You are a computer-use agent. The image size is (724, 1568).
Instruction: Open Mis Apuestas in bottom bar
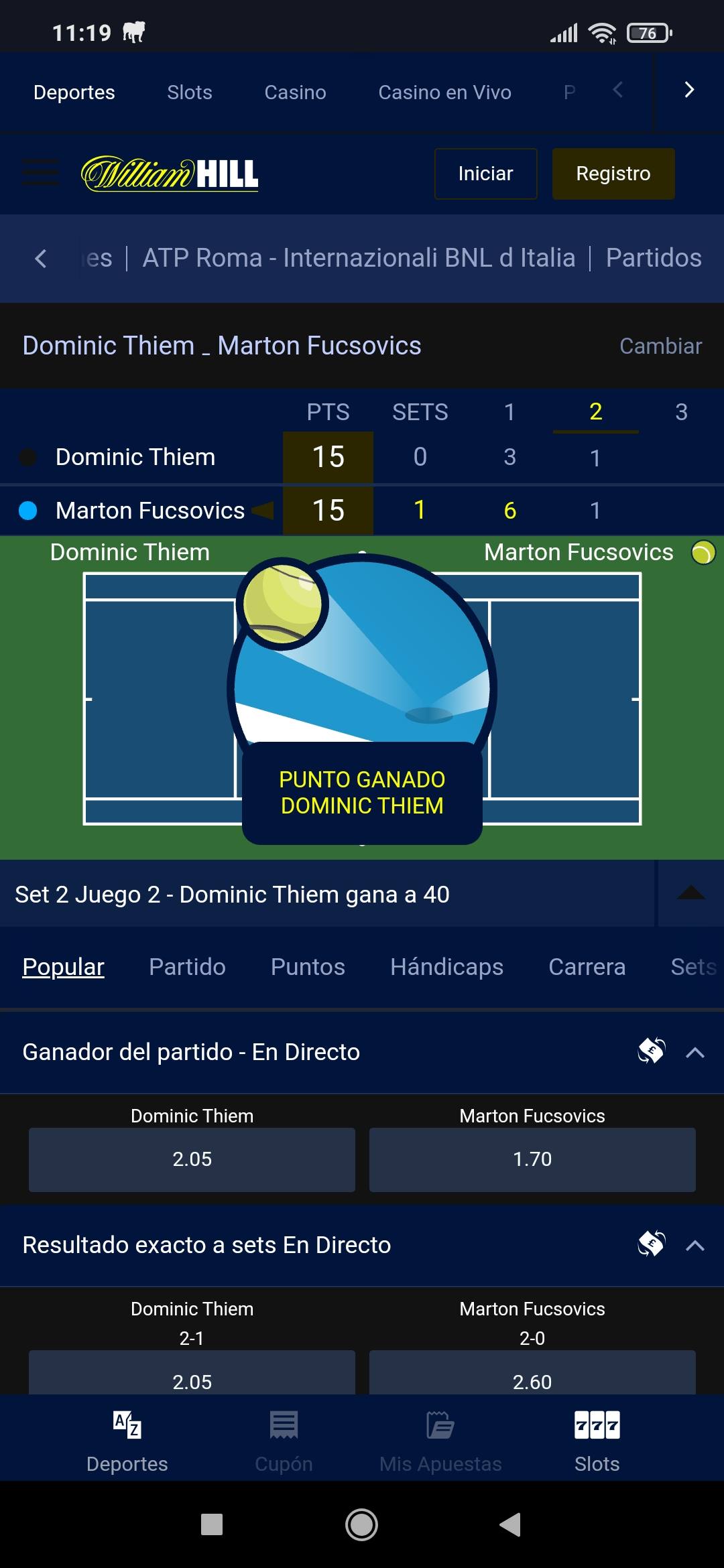(440, 1439)
